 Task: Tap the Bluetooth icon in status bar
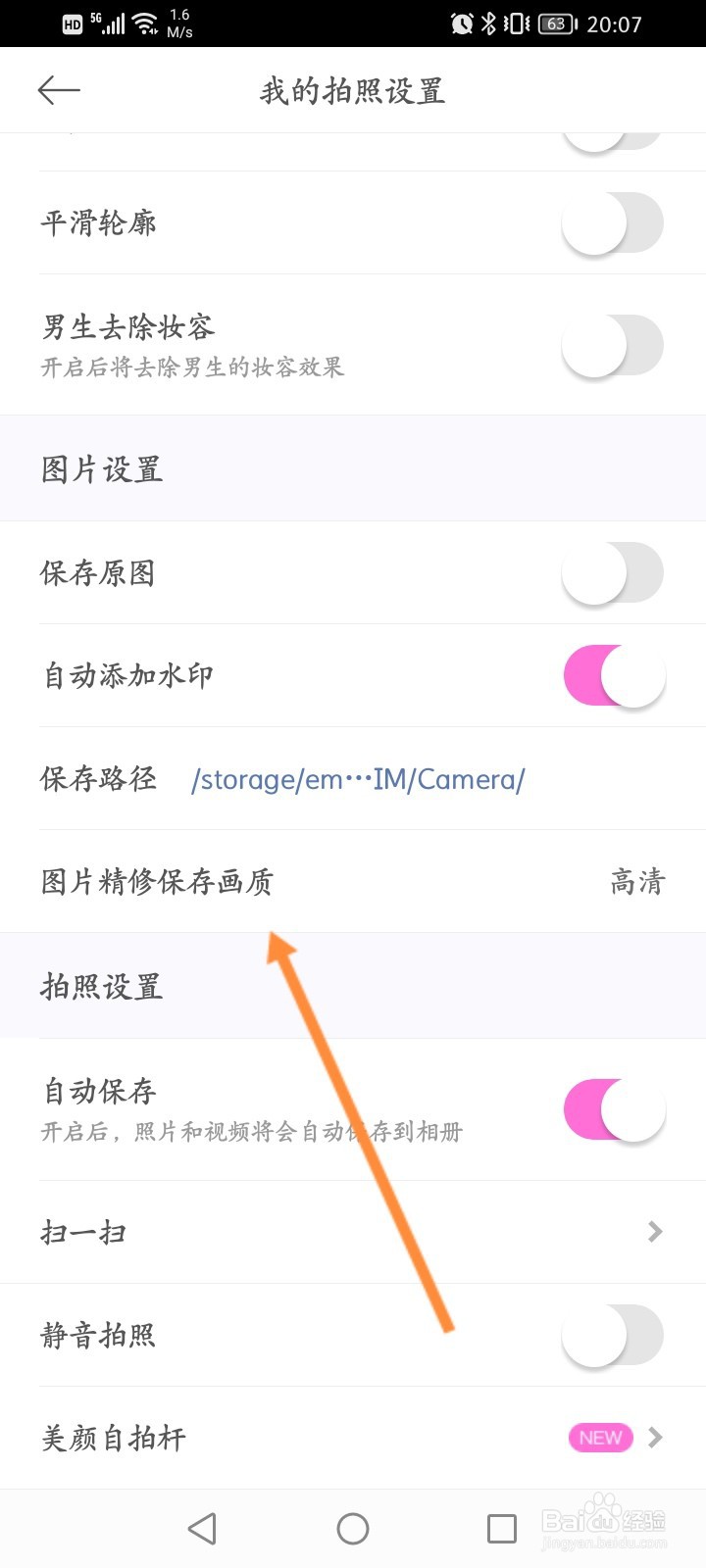[x=488, y=24]
